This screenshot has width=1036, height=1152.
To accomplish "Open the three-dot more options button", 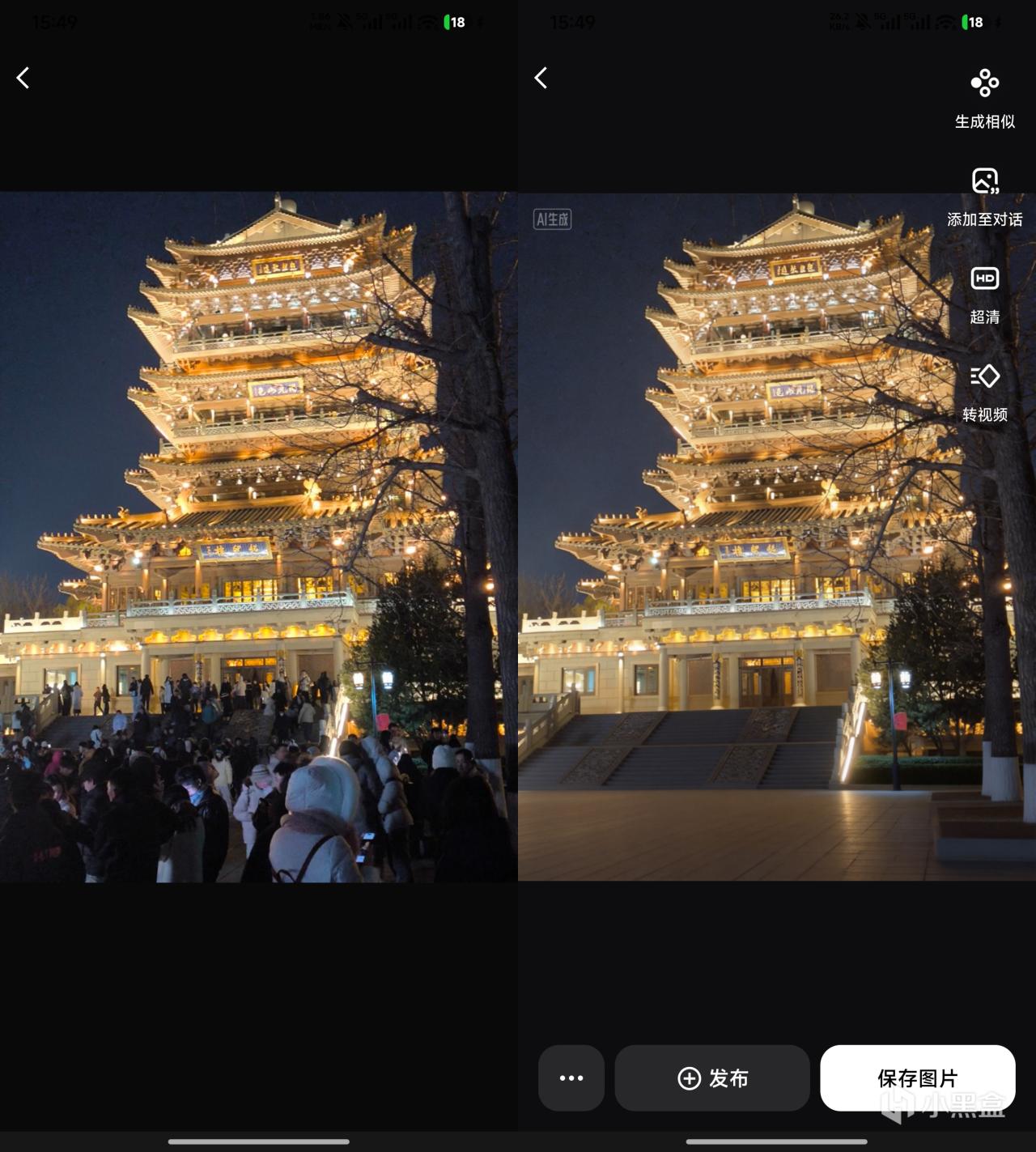I will coord(571,1078).
